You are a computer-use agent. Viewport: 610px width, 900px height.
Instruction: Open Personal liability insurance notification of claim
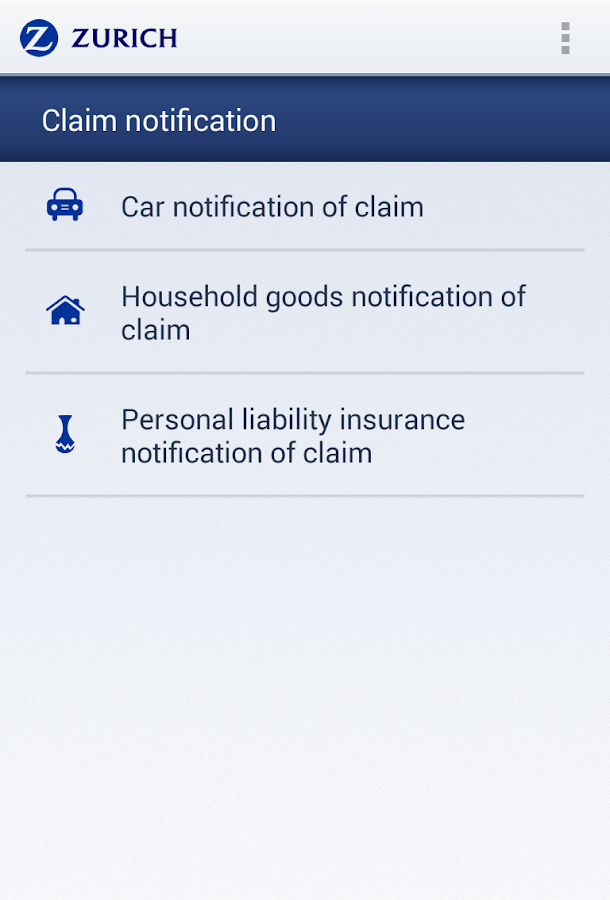point(292,435)
